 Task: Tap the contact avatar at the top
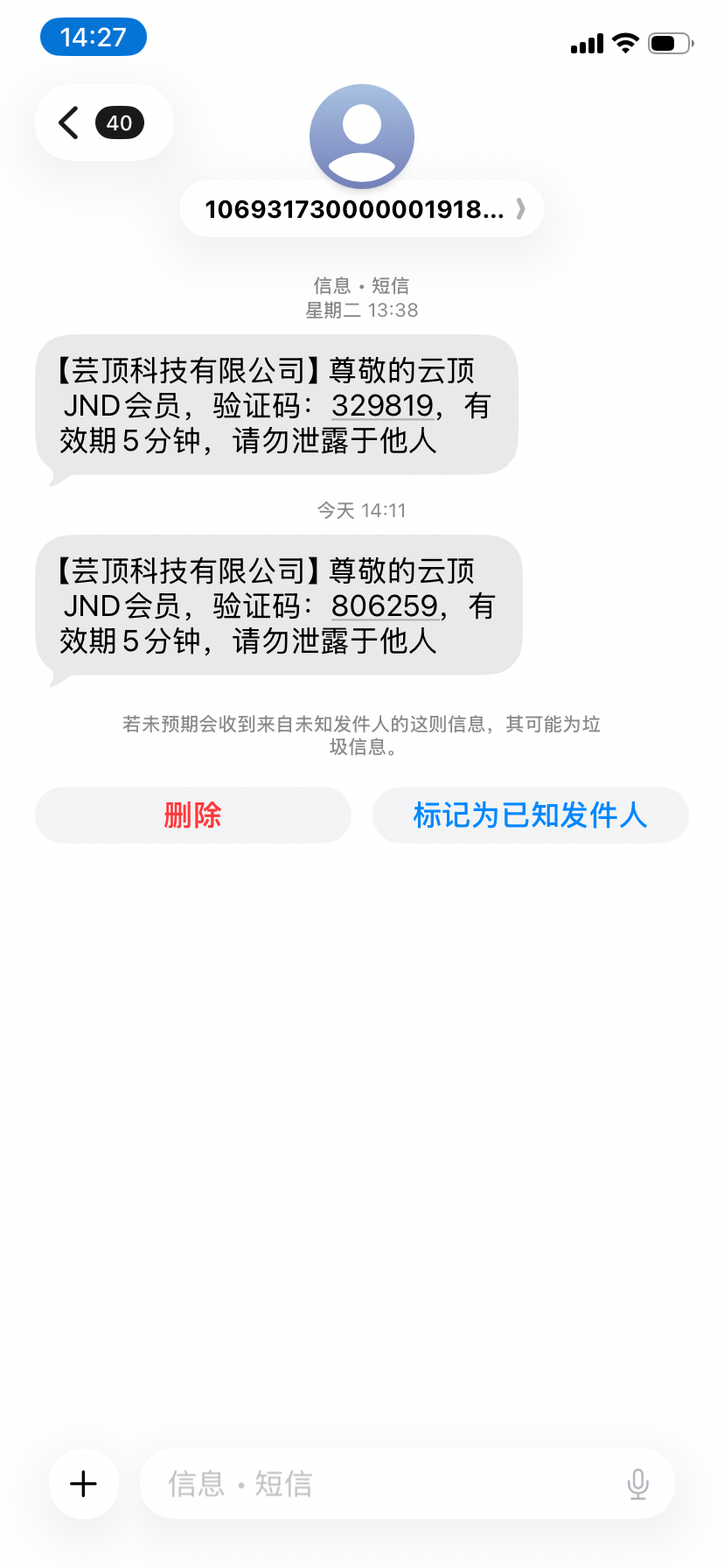tap(361, 136)
